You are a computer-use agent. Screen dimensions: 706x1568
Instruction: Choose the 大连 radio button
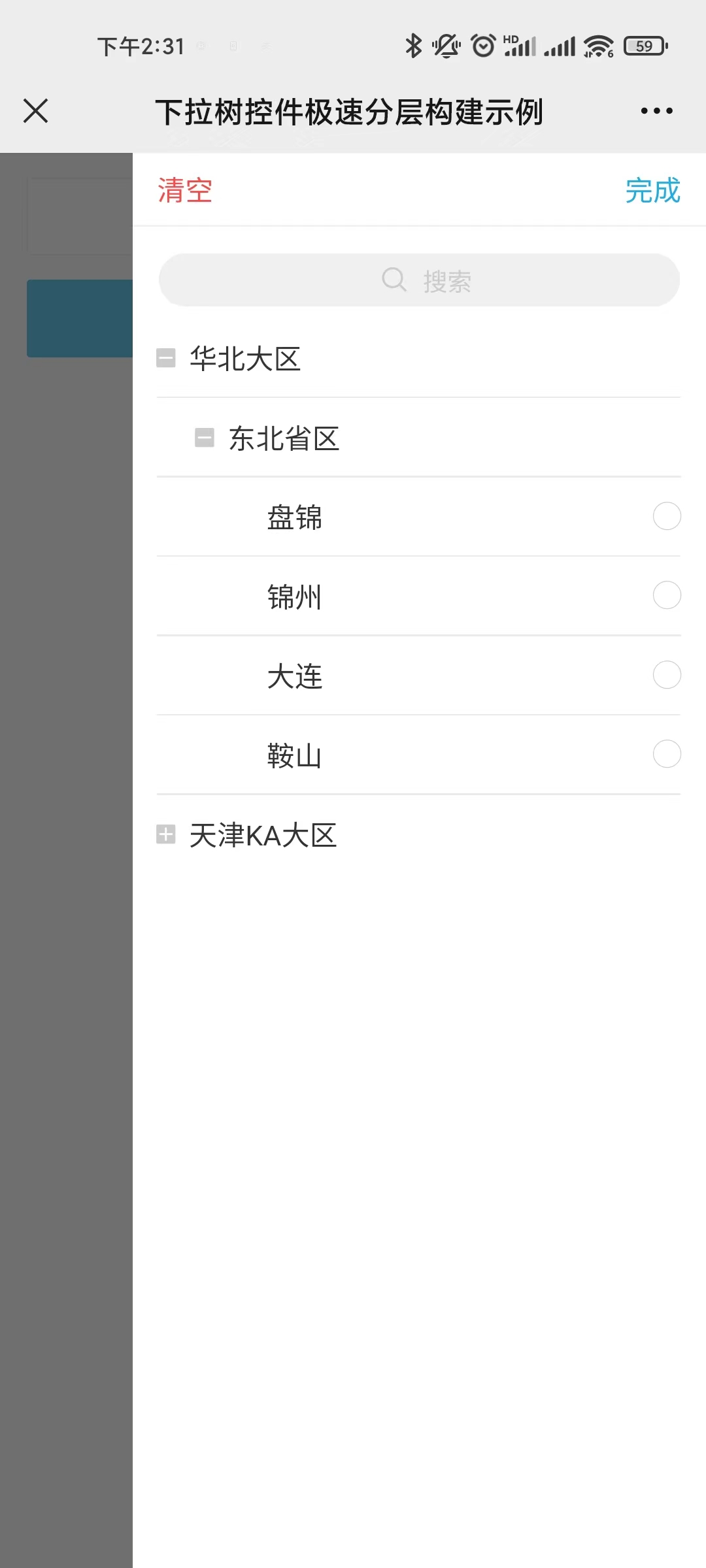(x=666, y=675)
